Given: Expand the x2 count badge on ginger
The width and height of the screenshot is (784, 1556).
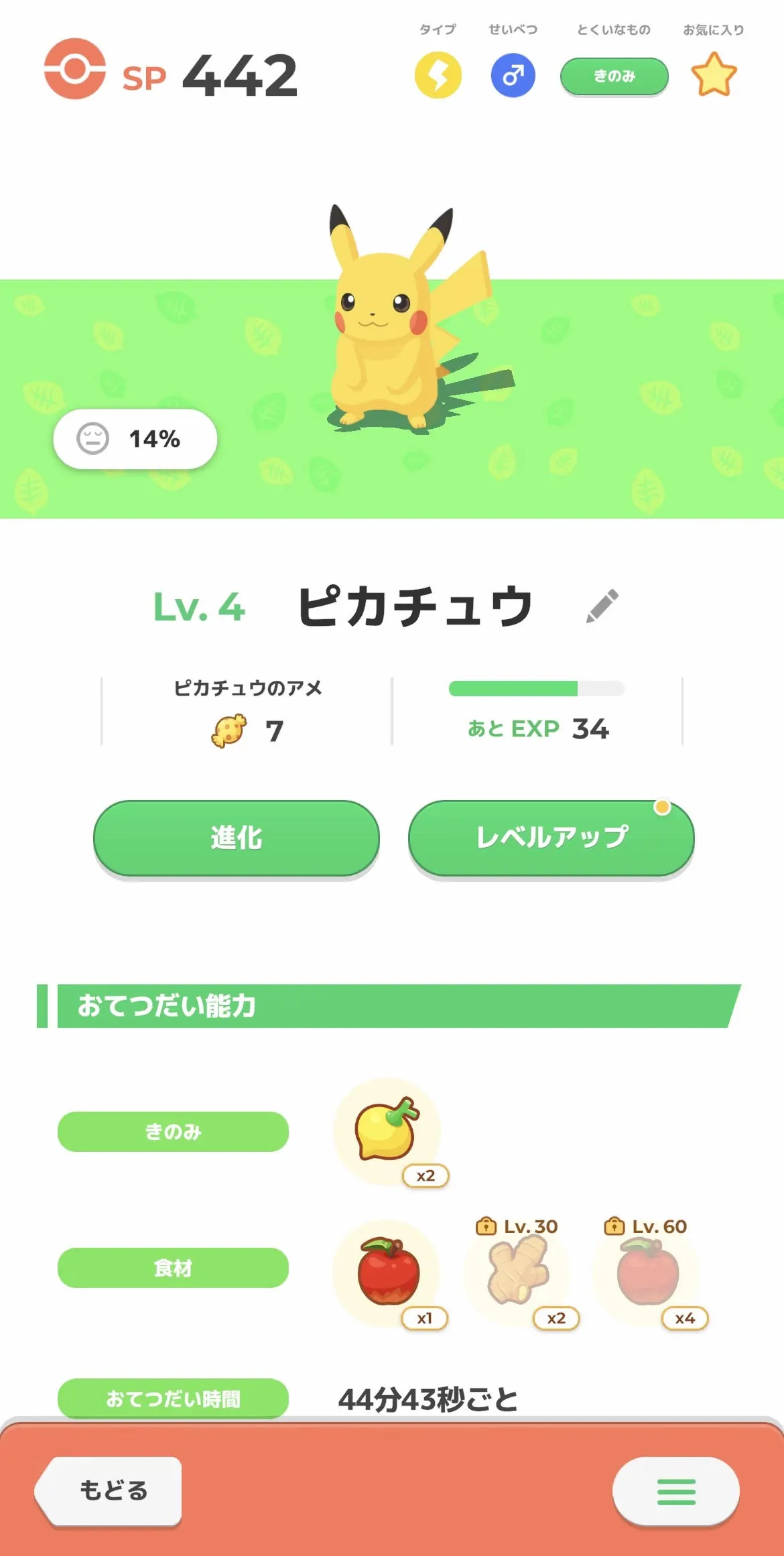Looking at the screenshot, I should [556, 1316].
